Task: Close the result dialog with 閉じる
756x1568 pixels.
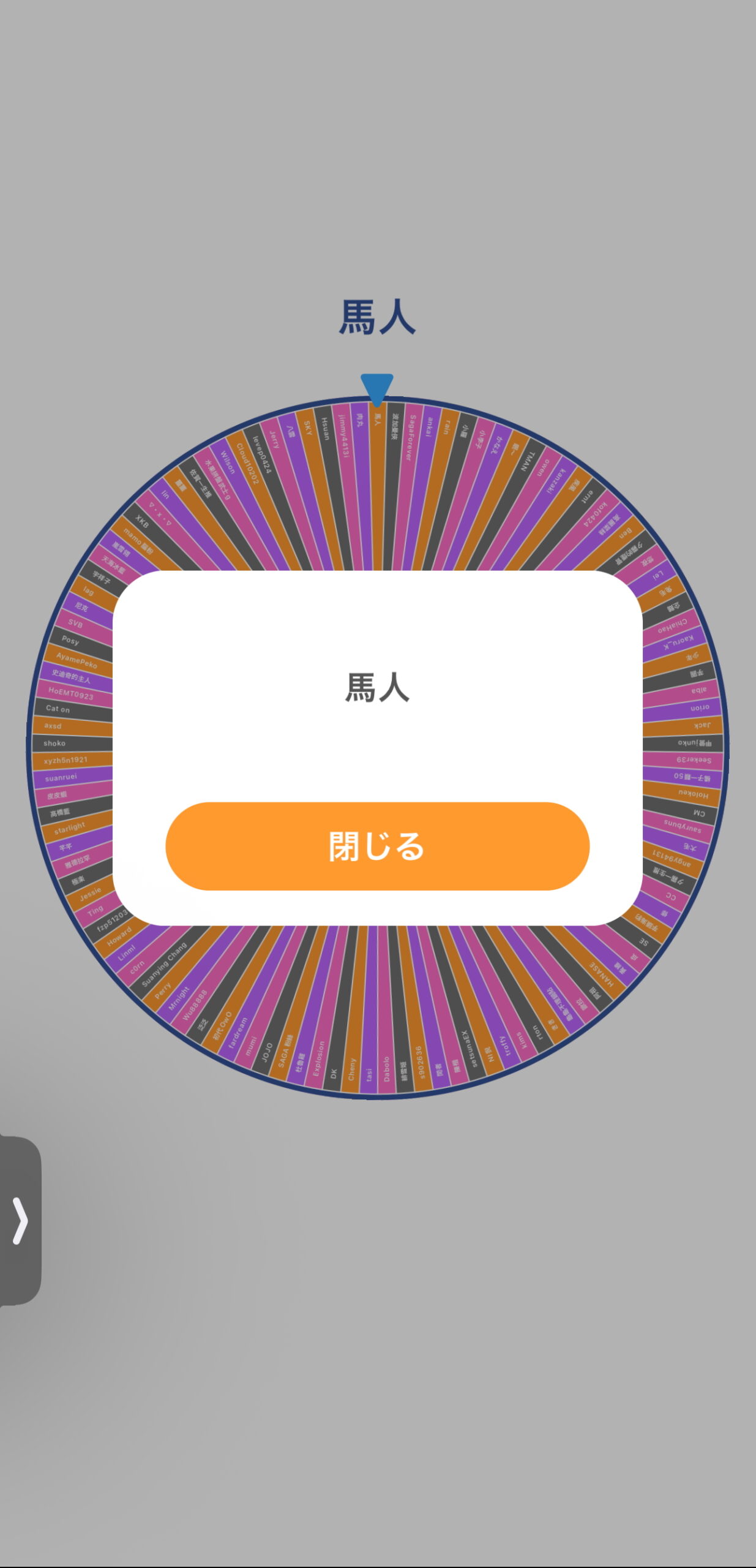Action: click(x=377, y=846)
